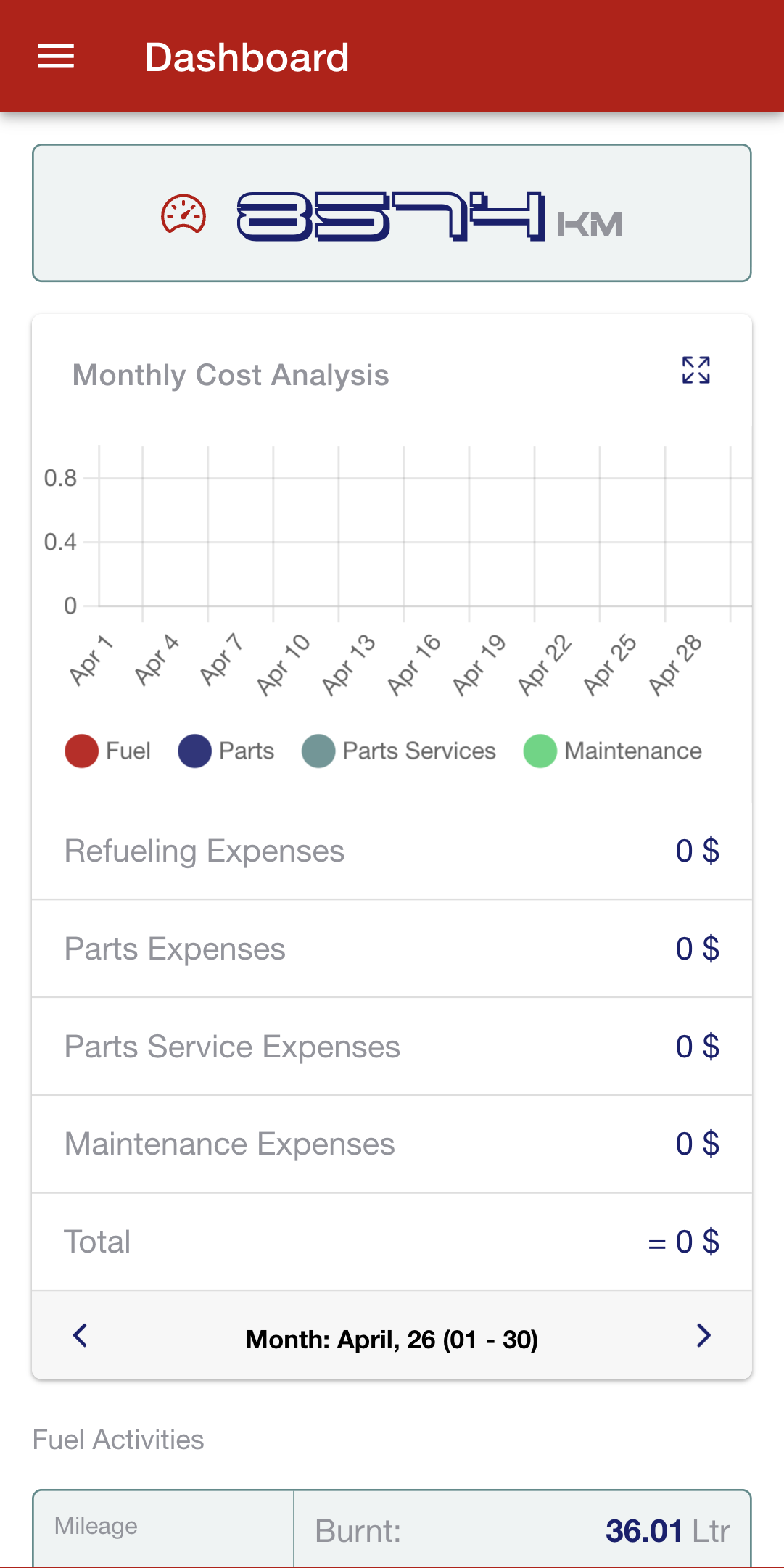
Task: Open Refueling Expenses row
Action: pos(392,851)
